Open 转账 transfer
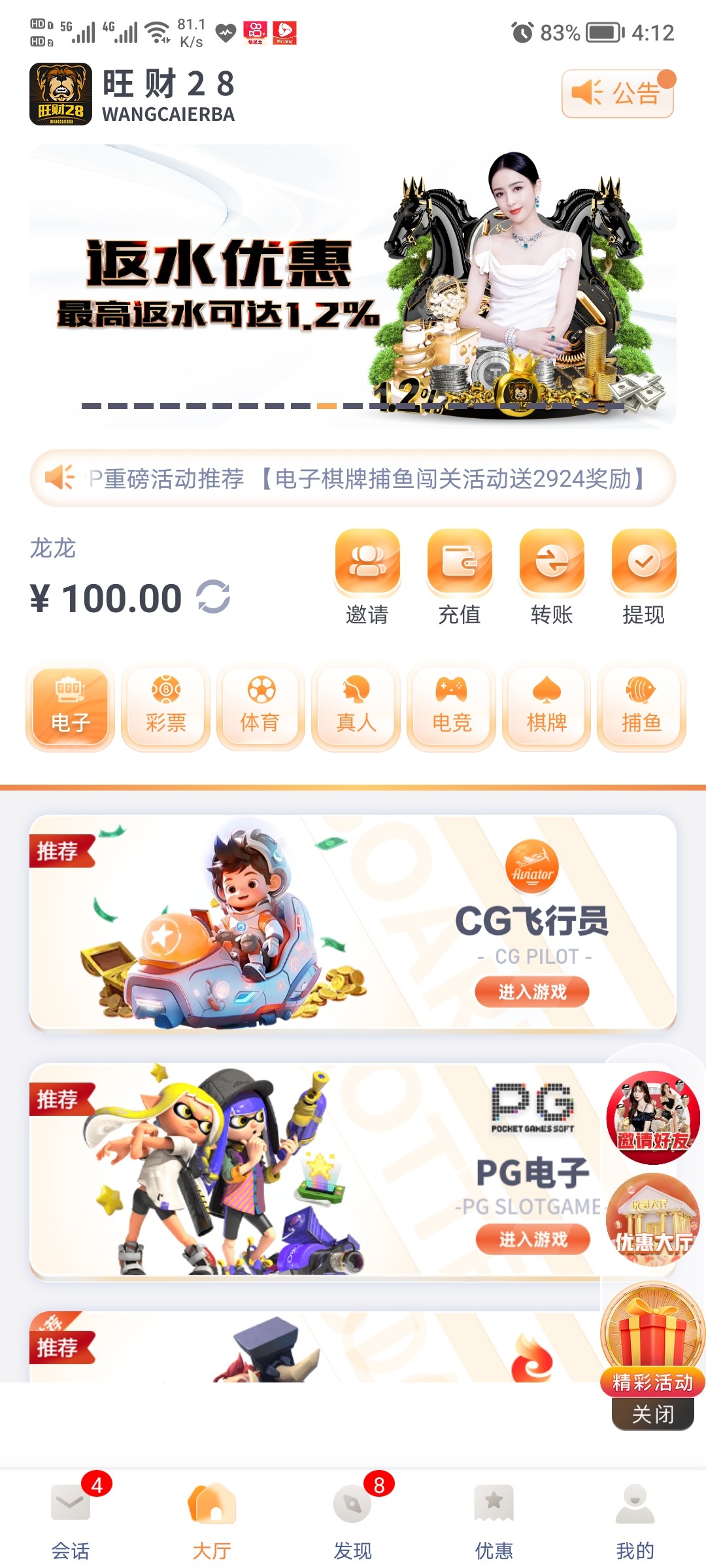 552,576
